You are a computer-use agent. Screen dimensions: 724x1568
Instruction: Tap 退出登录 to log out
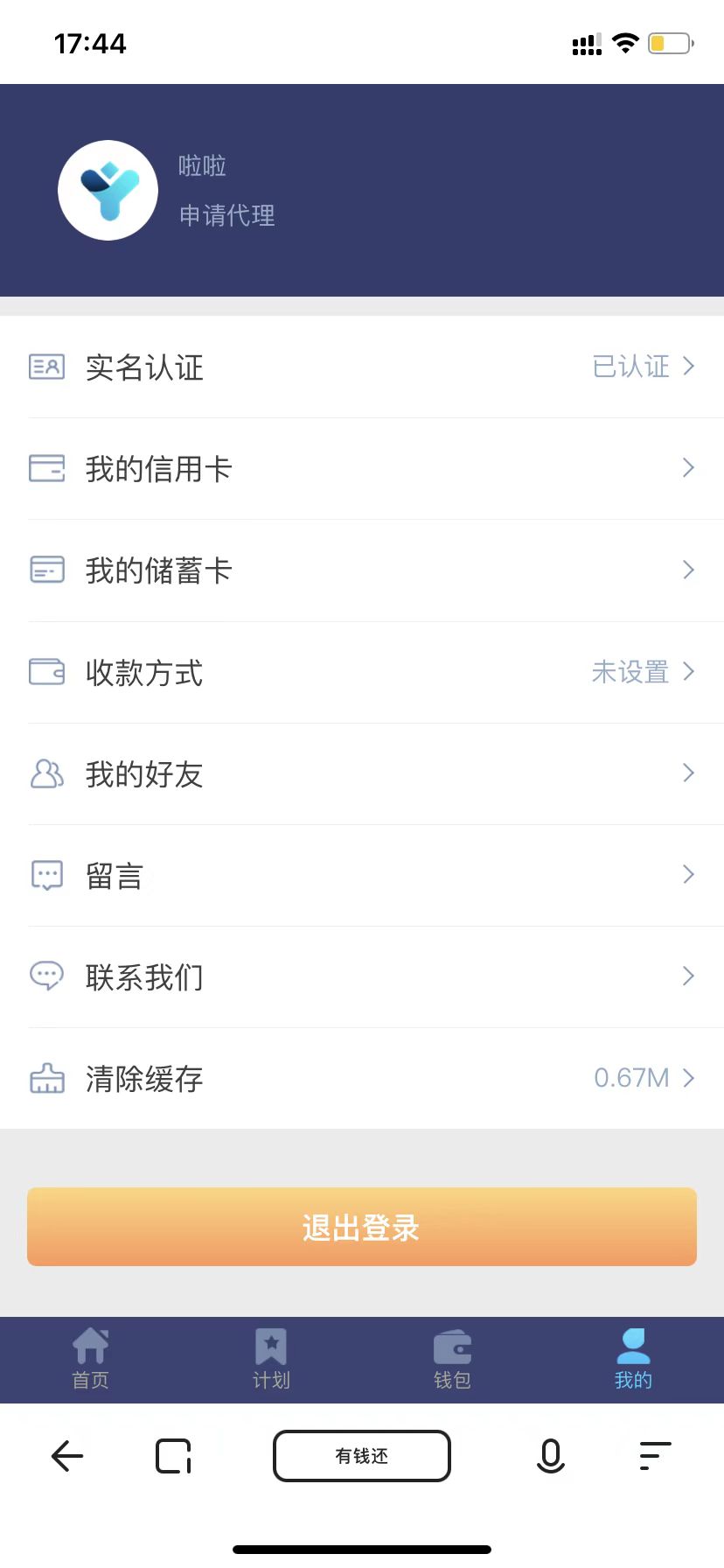coord(362,1227)
